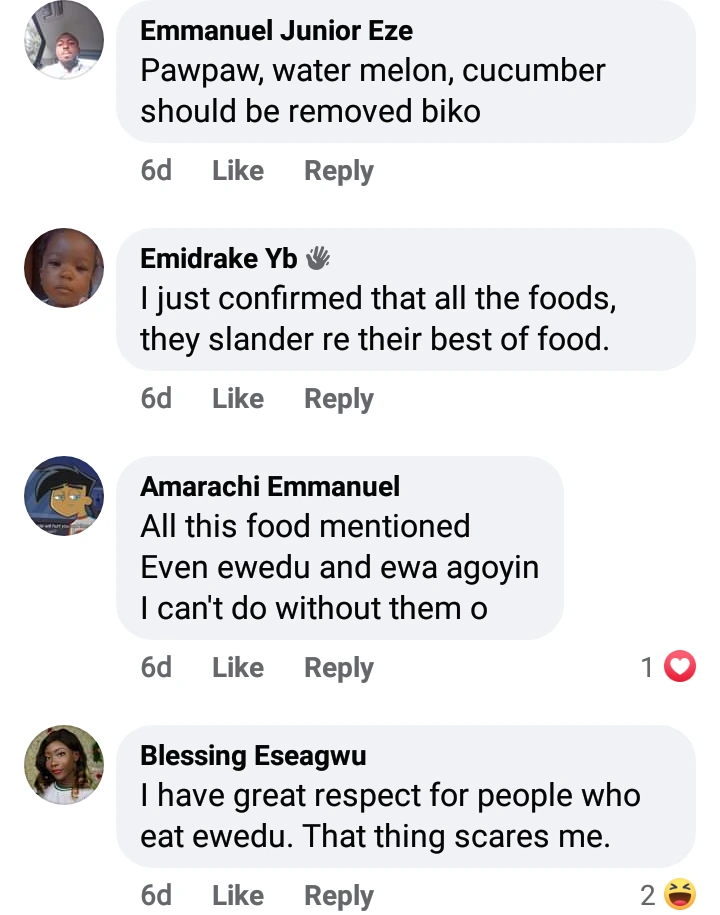Viewport: 720px width, 915px height.
Task: Reply to Emidrake Yb's comment
Action: click(x=338, y=399)
